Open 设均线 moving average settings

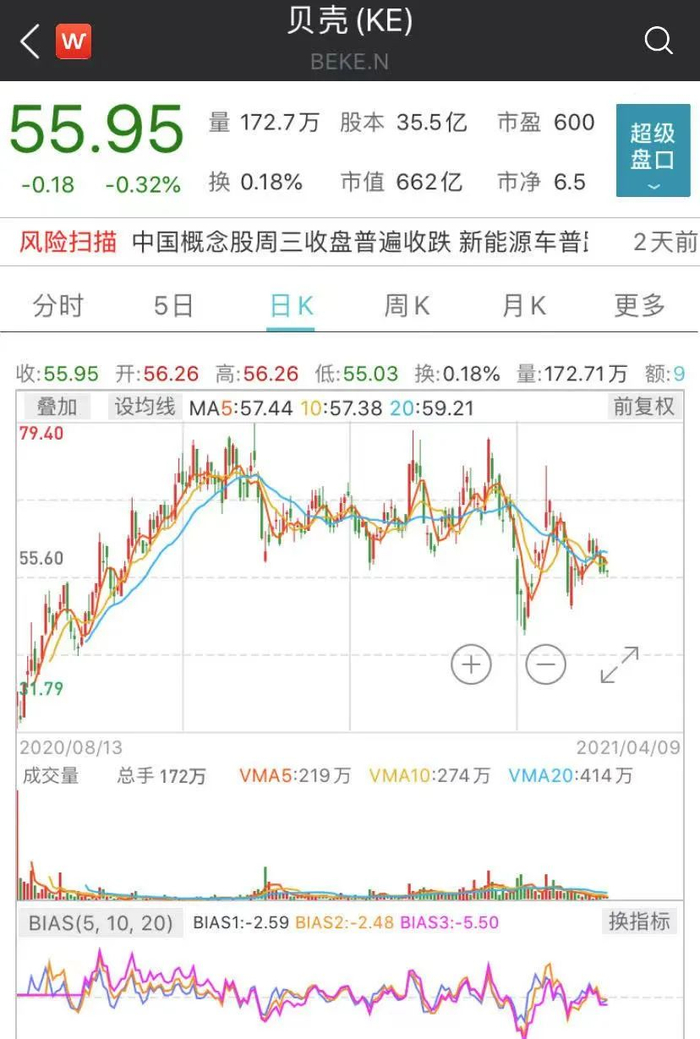point(144,407)
